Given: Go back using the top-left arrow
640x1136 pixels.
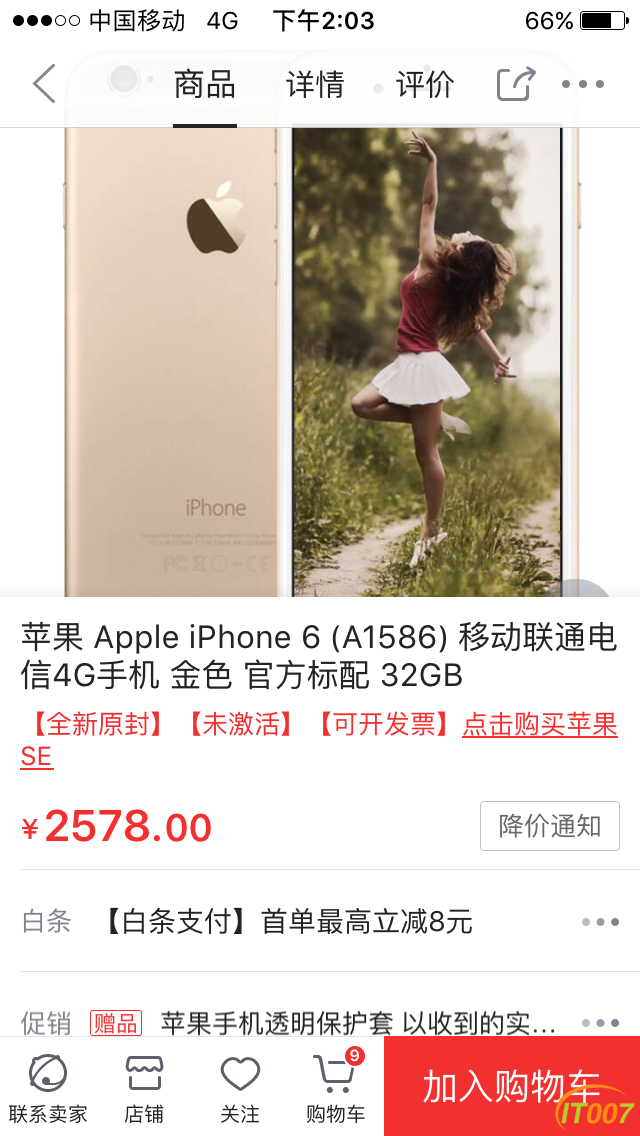Looking at the screenshot, I should pyautogui.click(x=44, y=84).
